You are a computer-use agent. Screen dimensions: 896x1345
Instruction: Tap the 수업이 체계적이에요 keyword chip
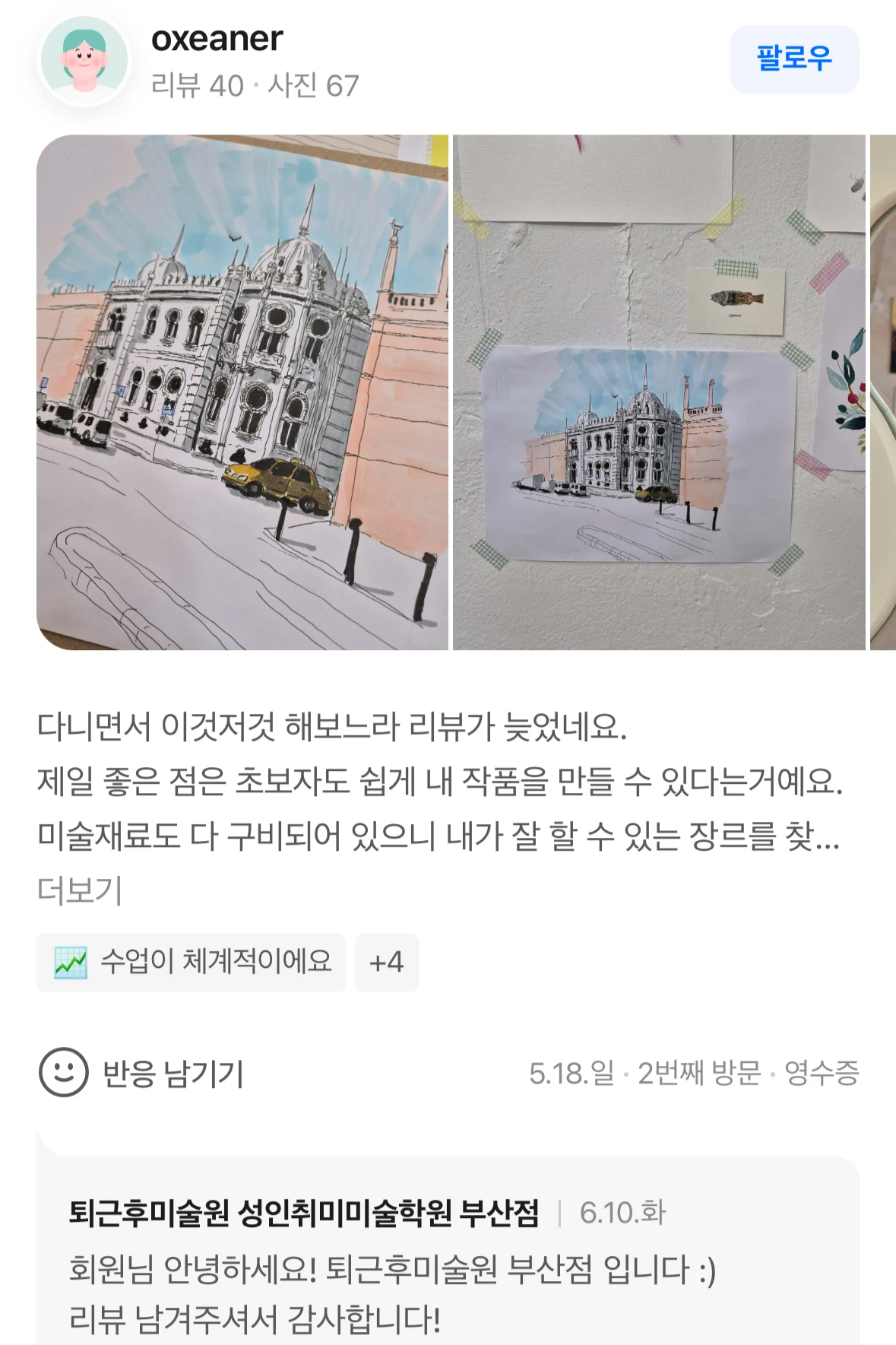pyautogui.click(x=192, y=962)
